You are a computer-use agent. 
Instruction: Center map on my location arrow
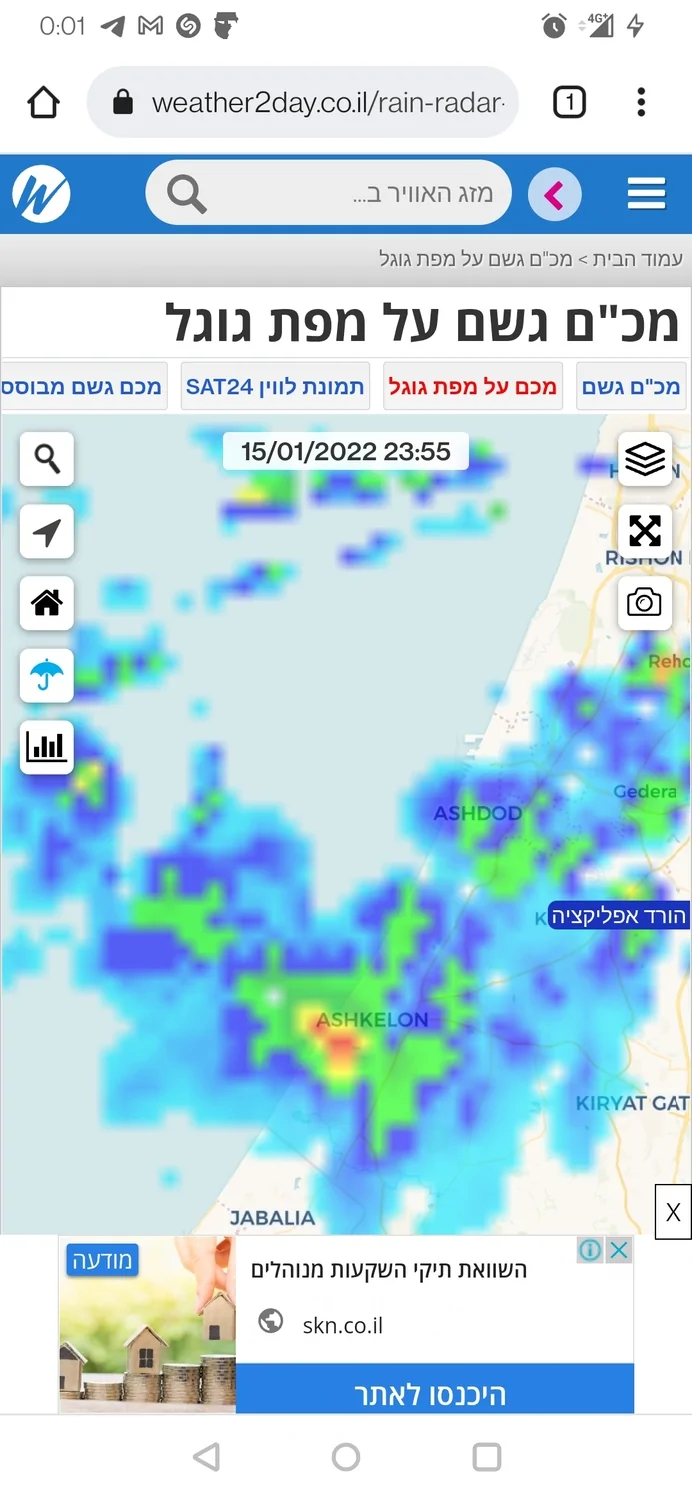point(47,531)
